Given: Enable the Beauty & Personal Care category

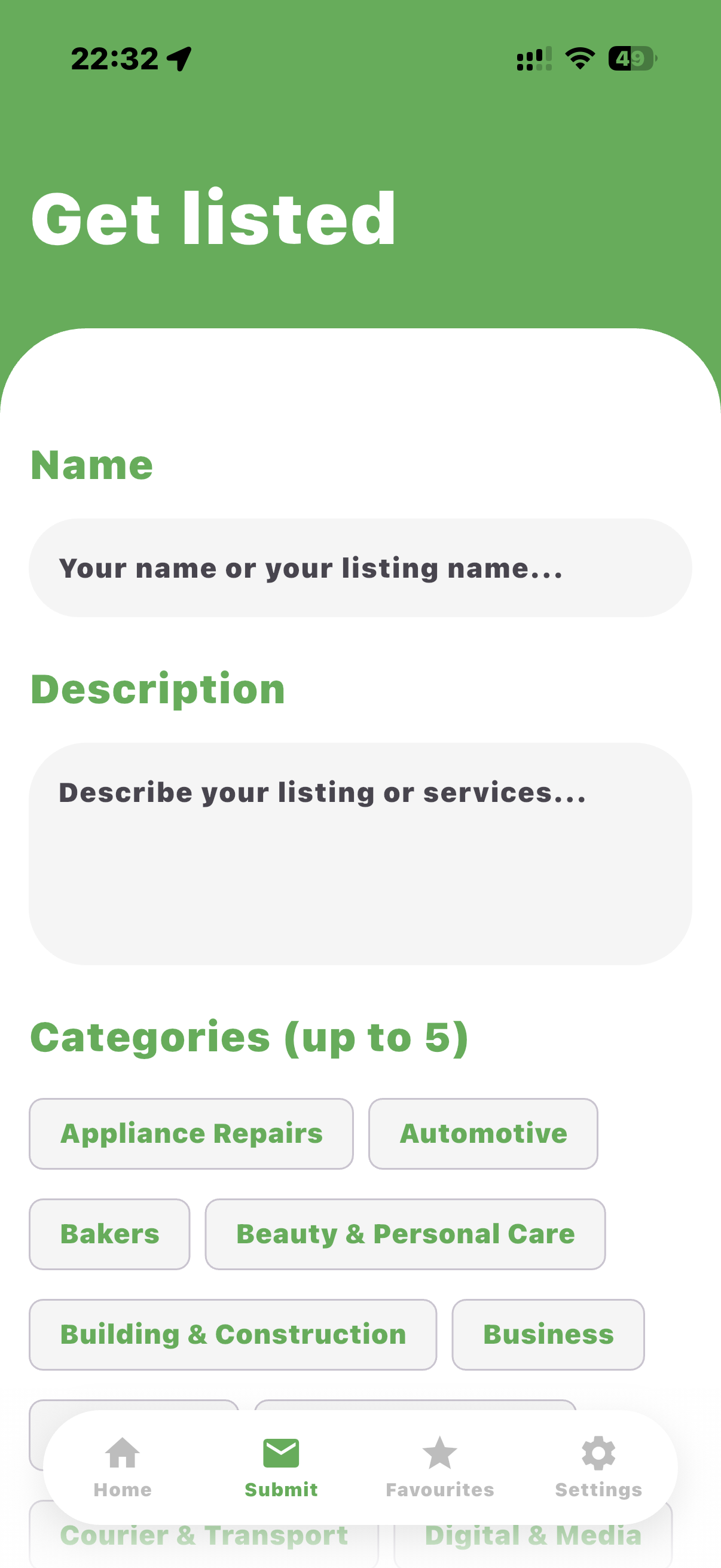Looking at the screenshot, I should [x=405, y=1234].
